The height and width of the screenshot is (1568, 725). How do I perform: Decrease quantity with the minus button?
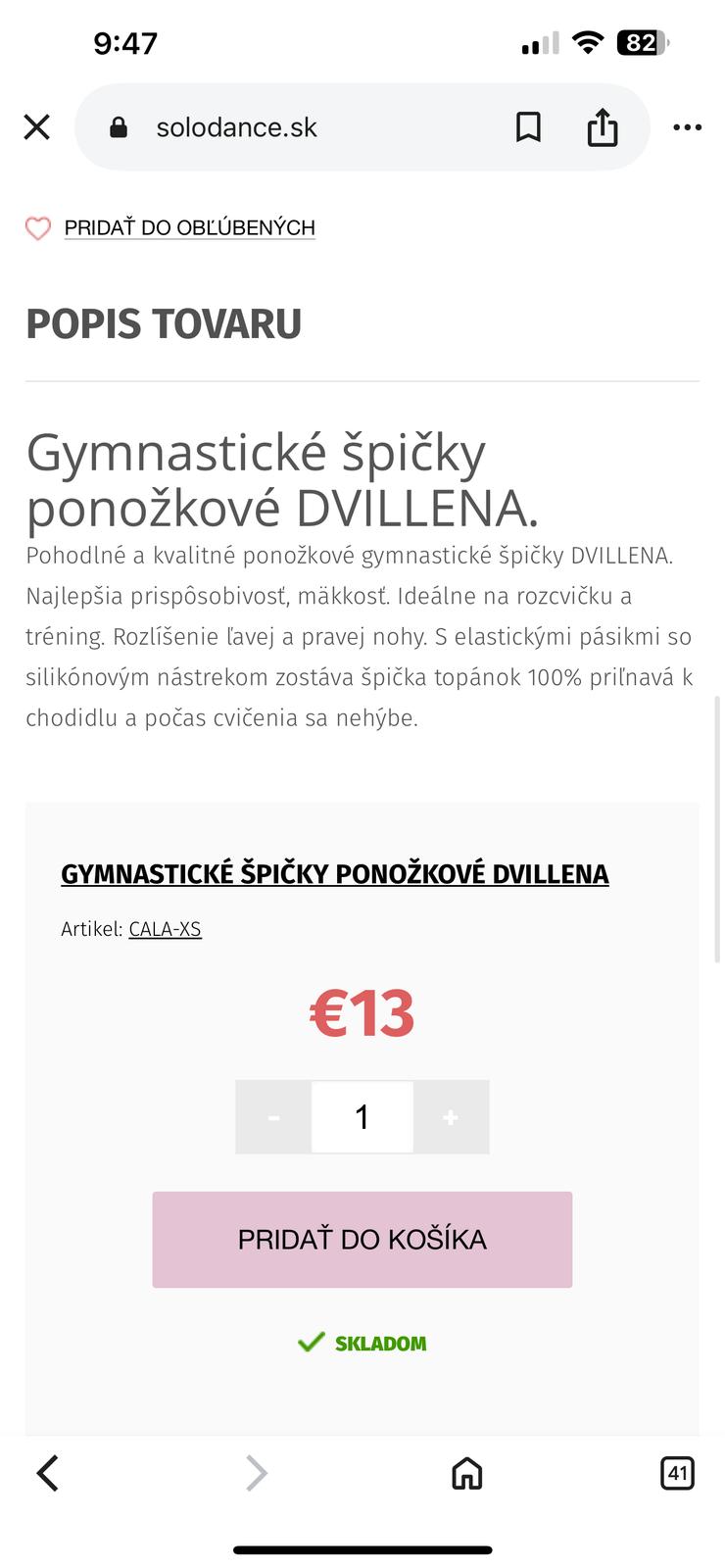pos(273,1117)
